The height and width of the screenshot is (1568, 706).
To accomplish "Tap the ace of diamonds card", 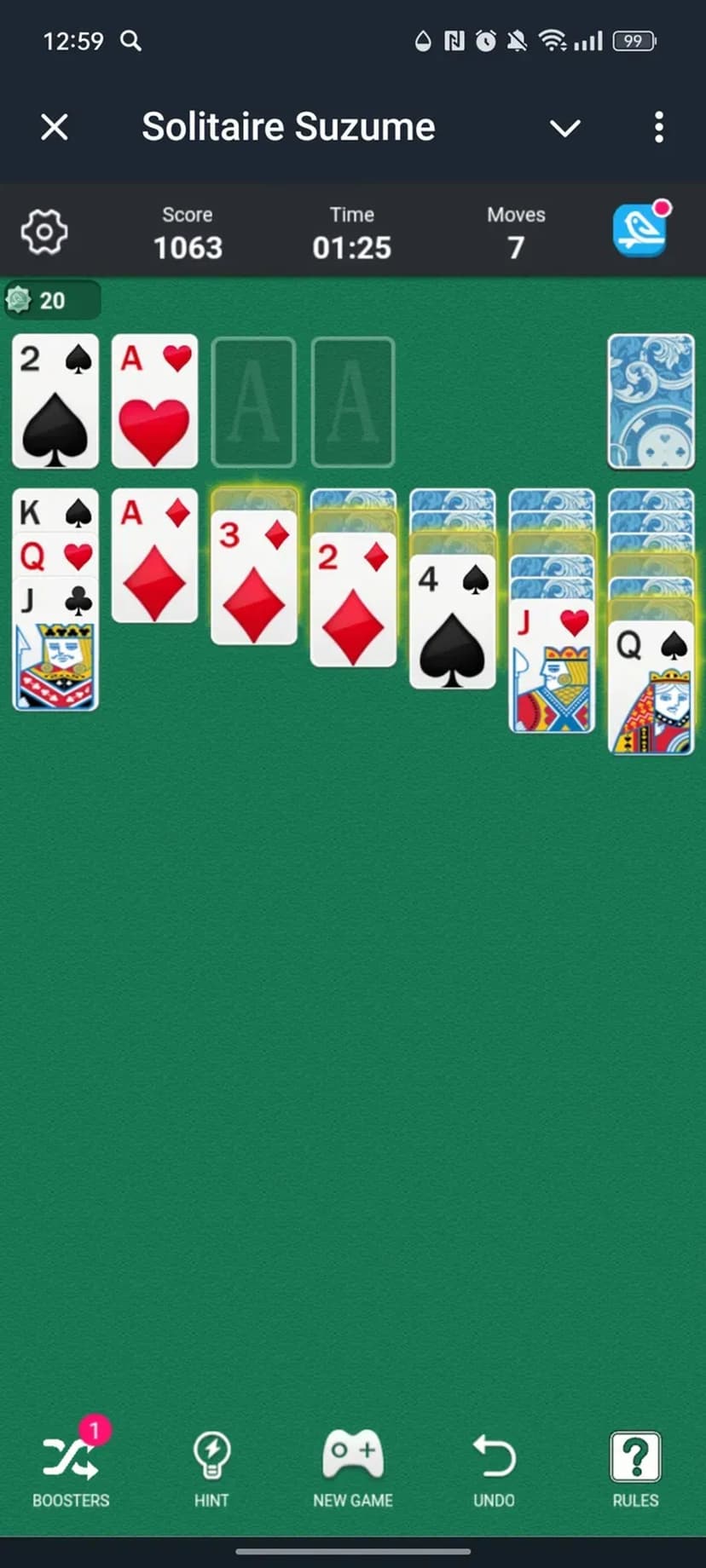I will pyautogui.click(x=154, y=562).
